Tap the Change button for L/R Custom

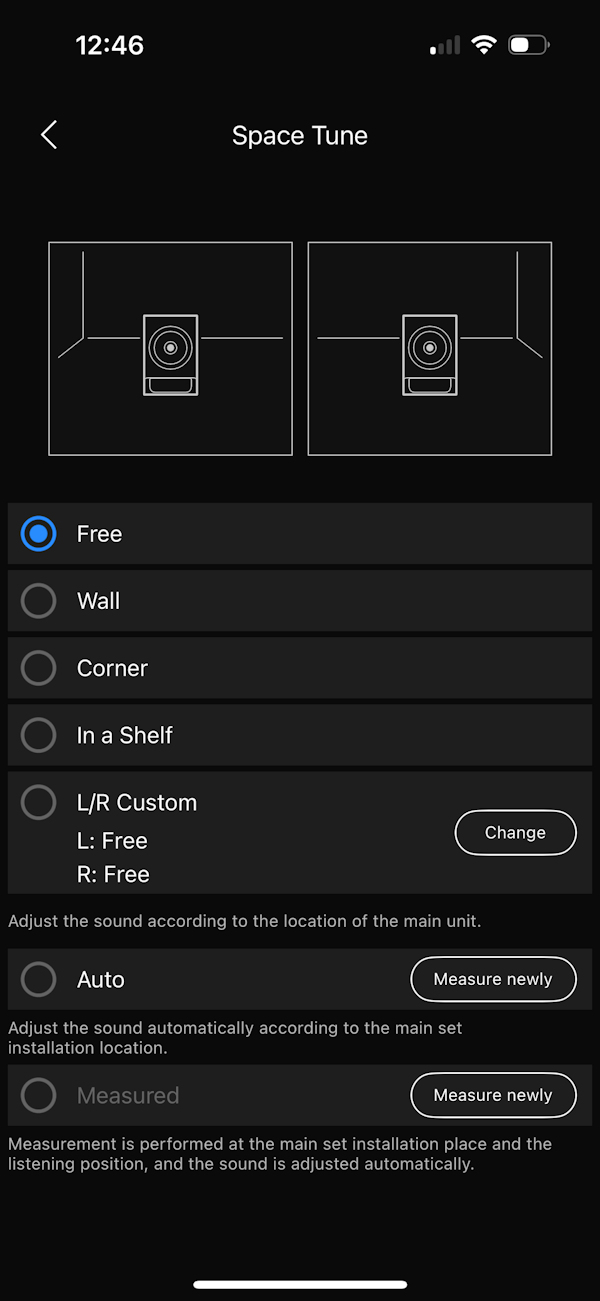pos(516,833)
